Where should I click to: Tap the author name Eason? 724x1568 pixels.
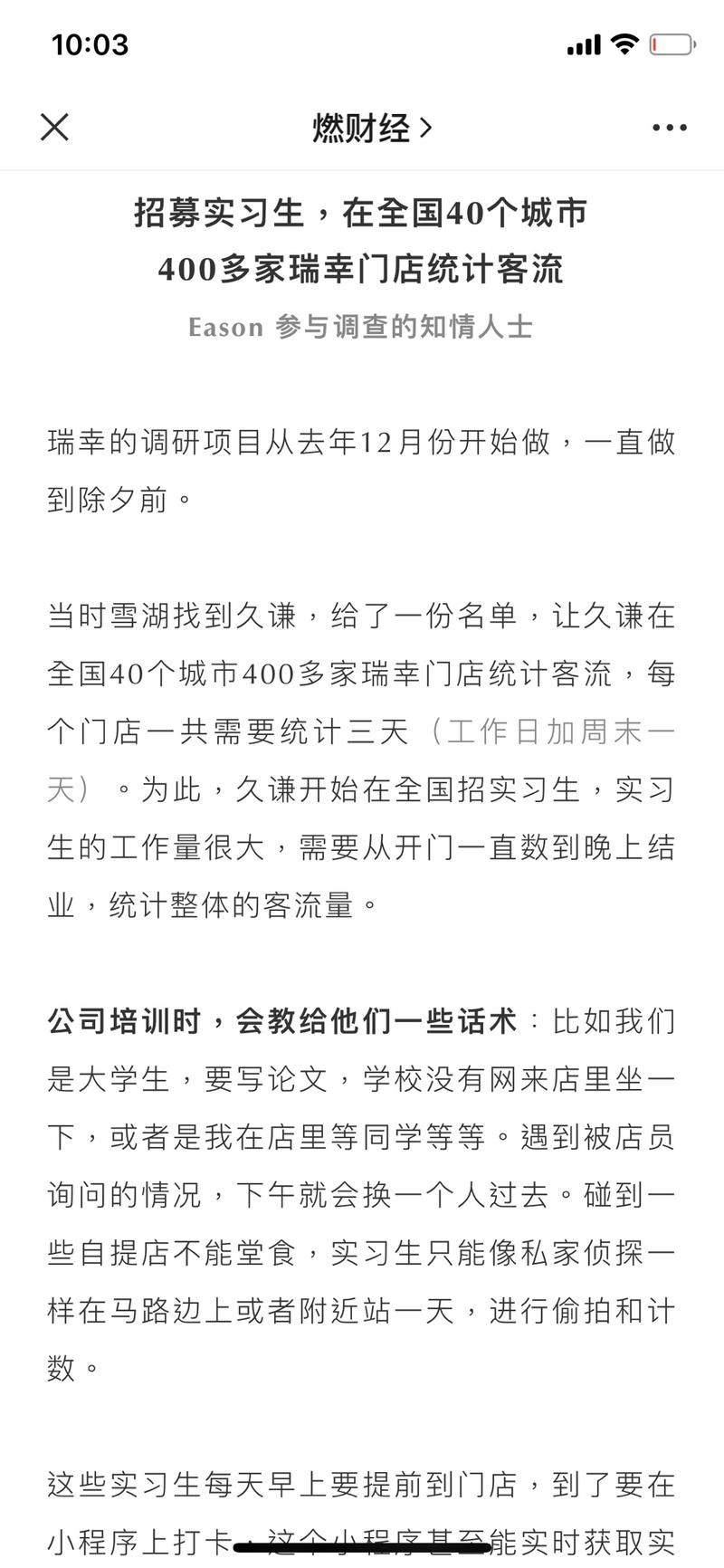click(226, 327)
